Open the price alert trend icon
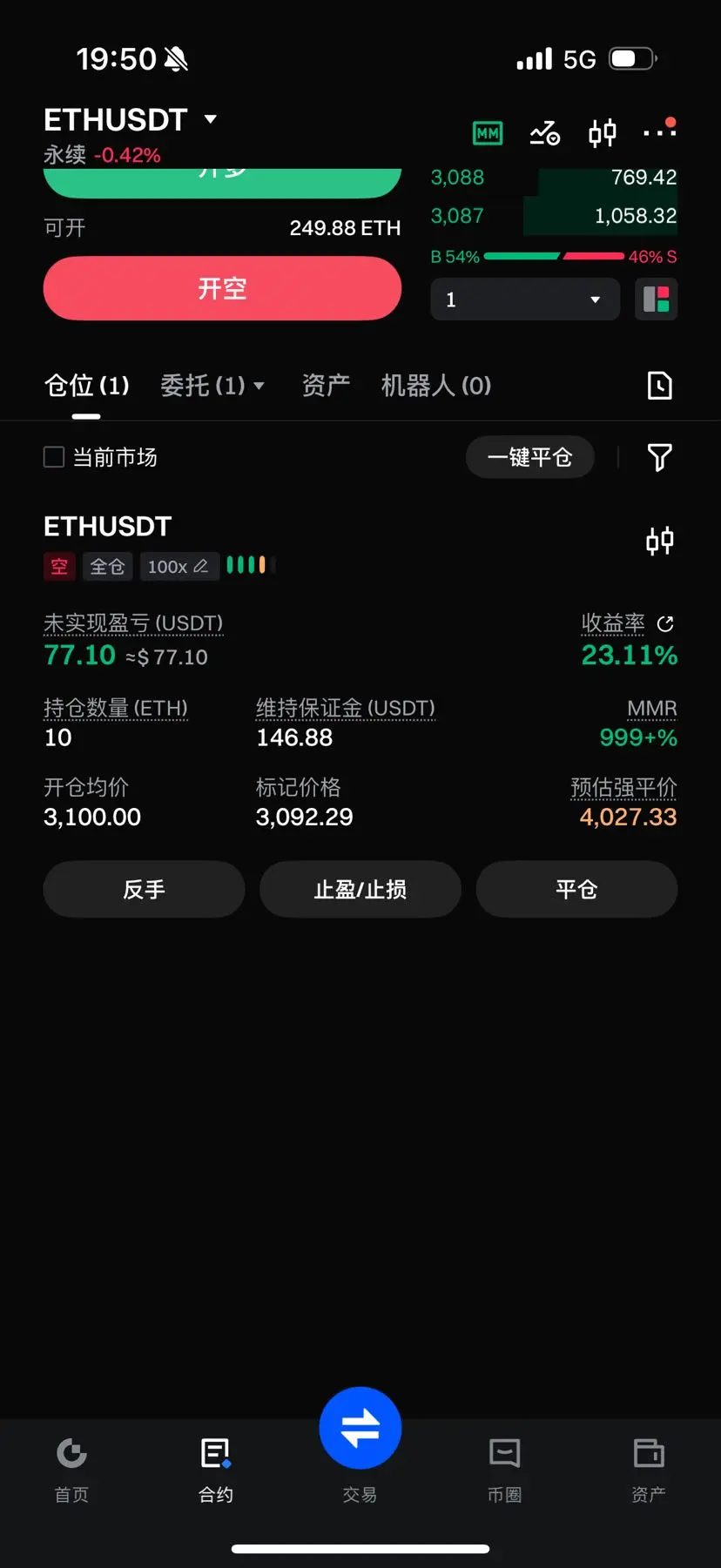This screenshot has width=721, height=1568. coord(545,133)
